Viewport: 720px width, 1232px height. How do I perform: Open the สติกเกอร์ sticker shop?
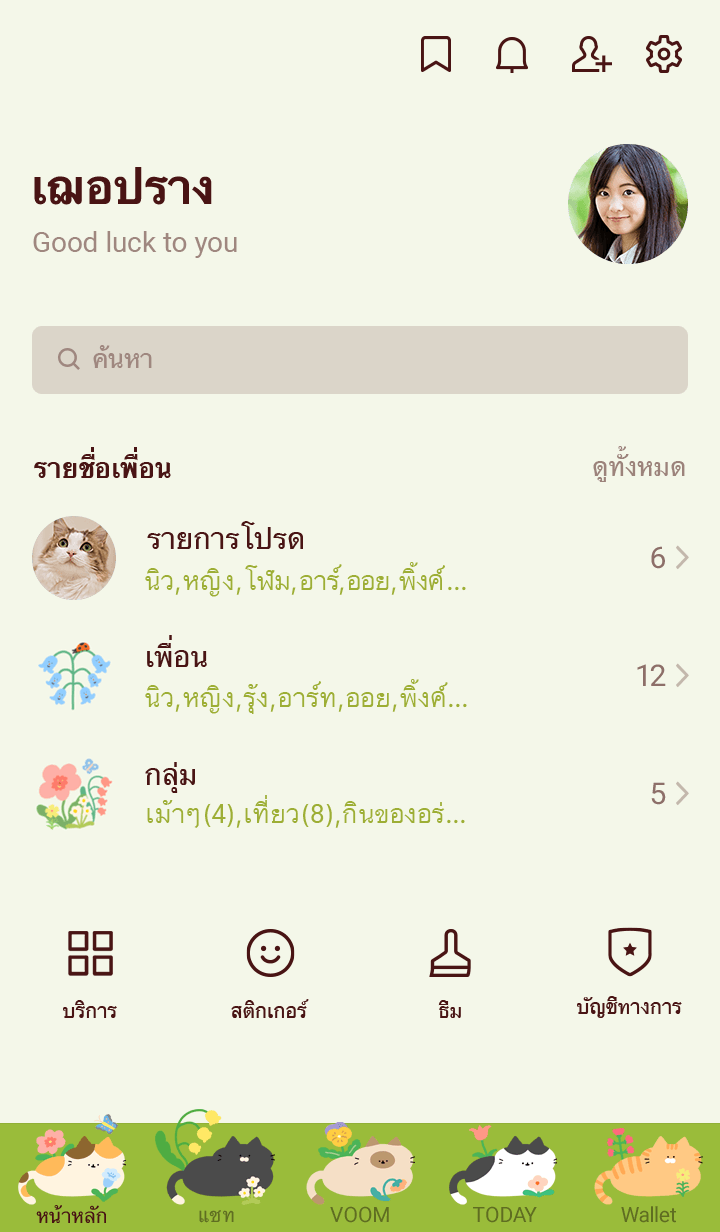(x=270, y=974)
